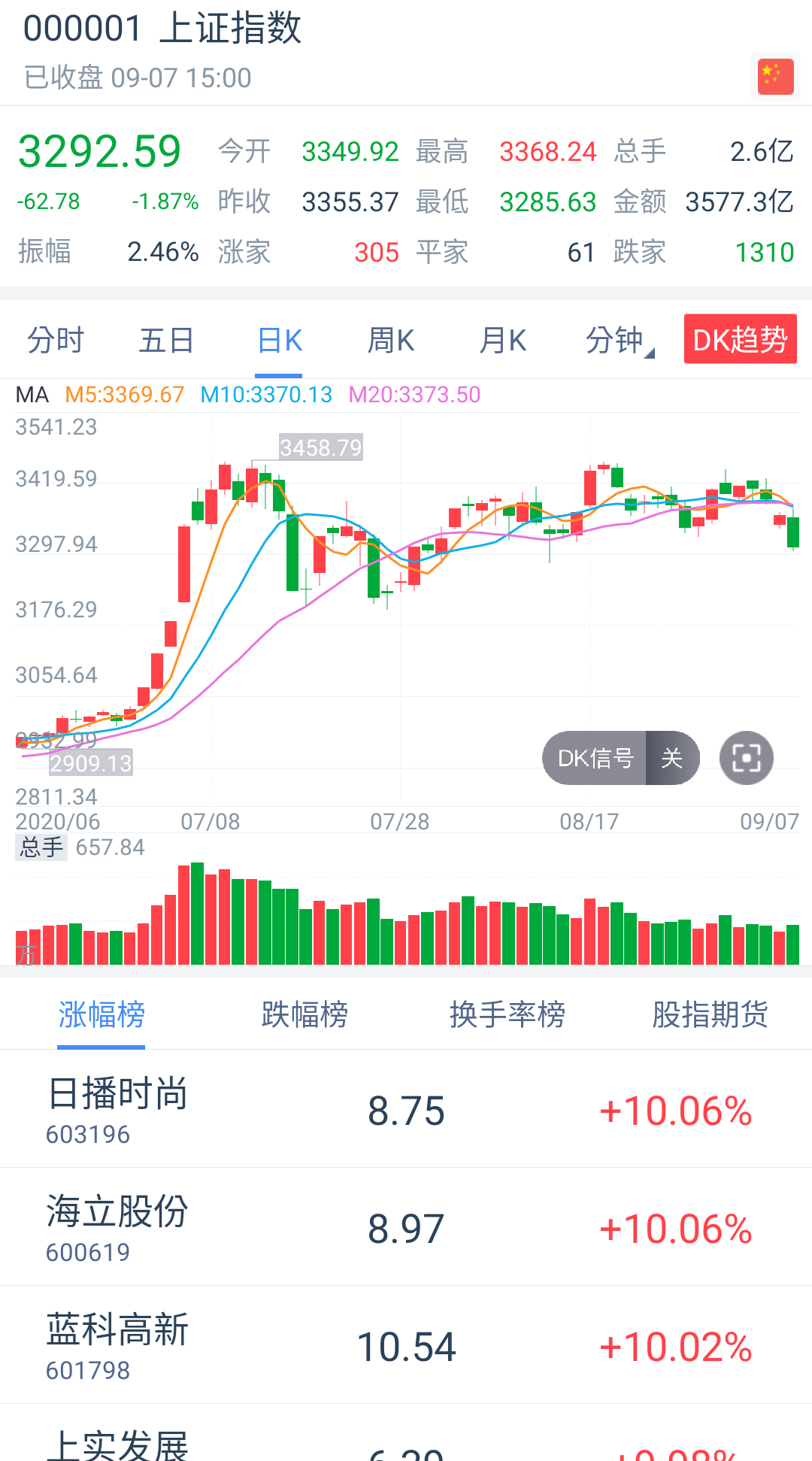
Task: Tap the M20 moving average label
Action: pyautogui.click(x=415, y=394)
